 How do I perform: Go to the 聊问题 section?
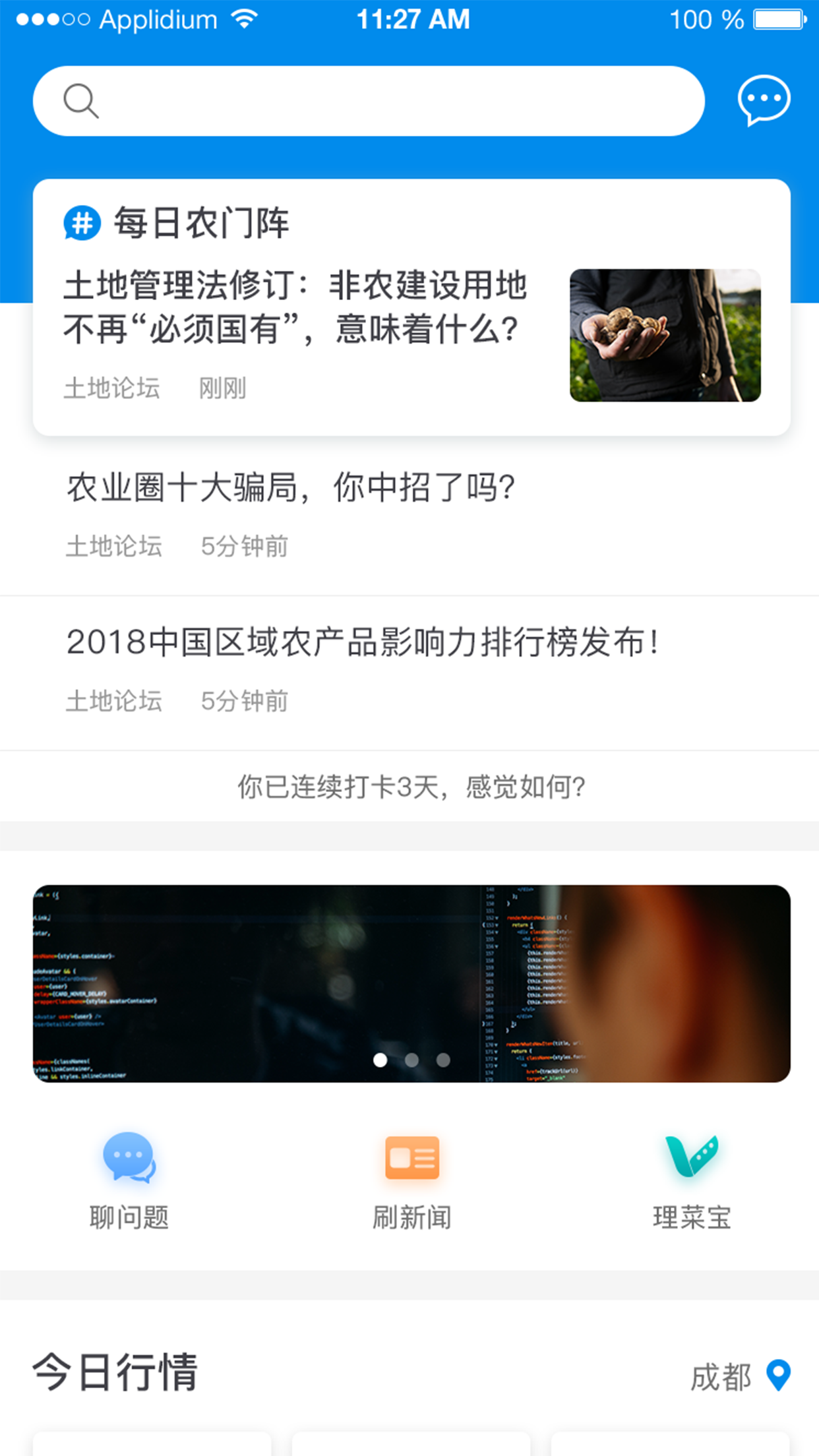point(129,1180)
